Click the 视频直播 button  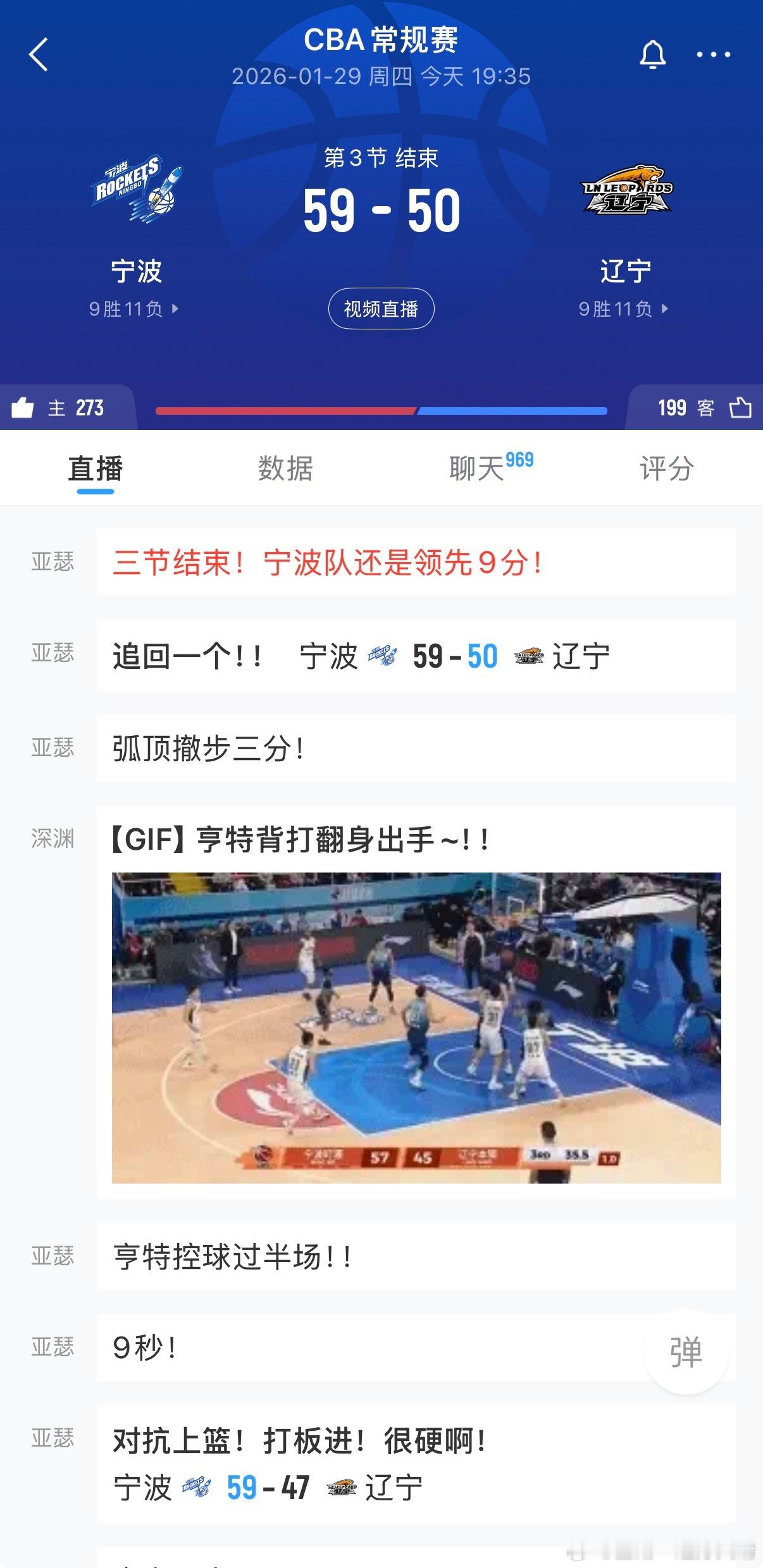point(381,309)
